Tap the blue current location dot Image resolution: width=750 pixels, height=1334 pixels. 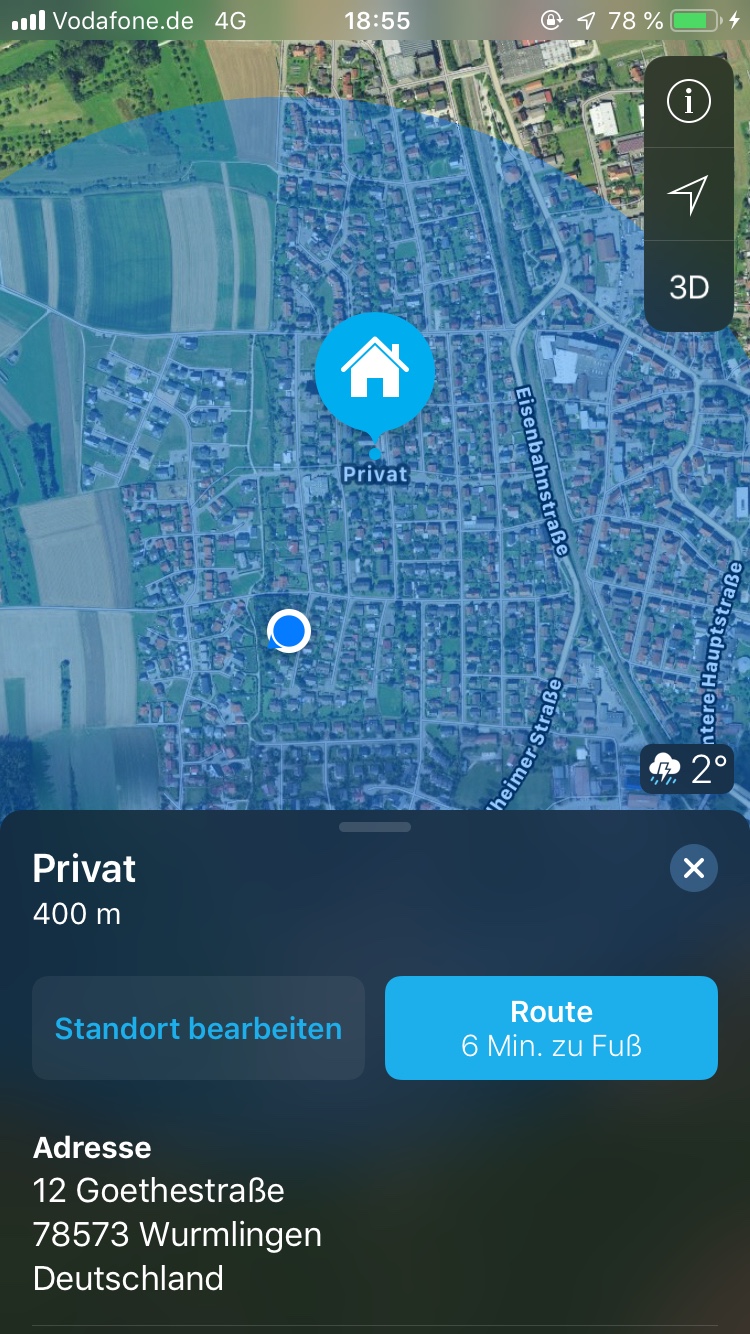[x=289, y=631]
